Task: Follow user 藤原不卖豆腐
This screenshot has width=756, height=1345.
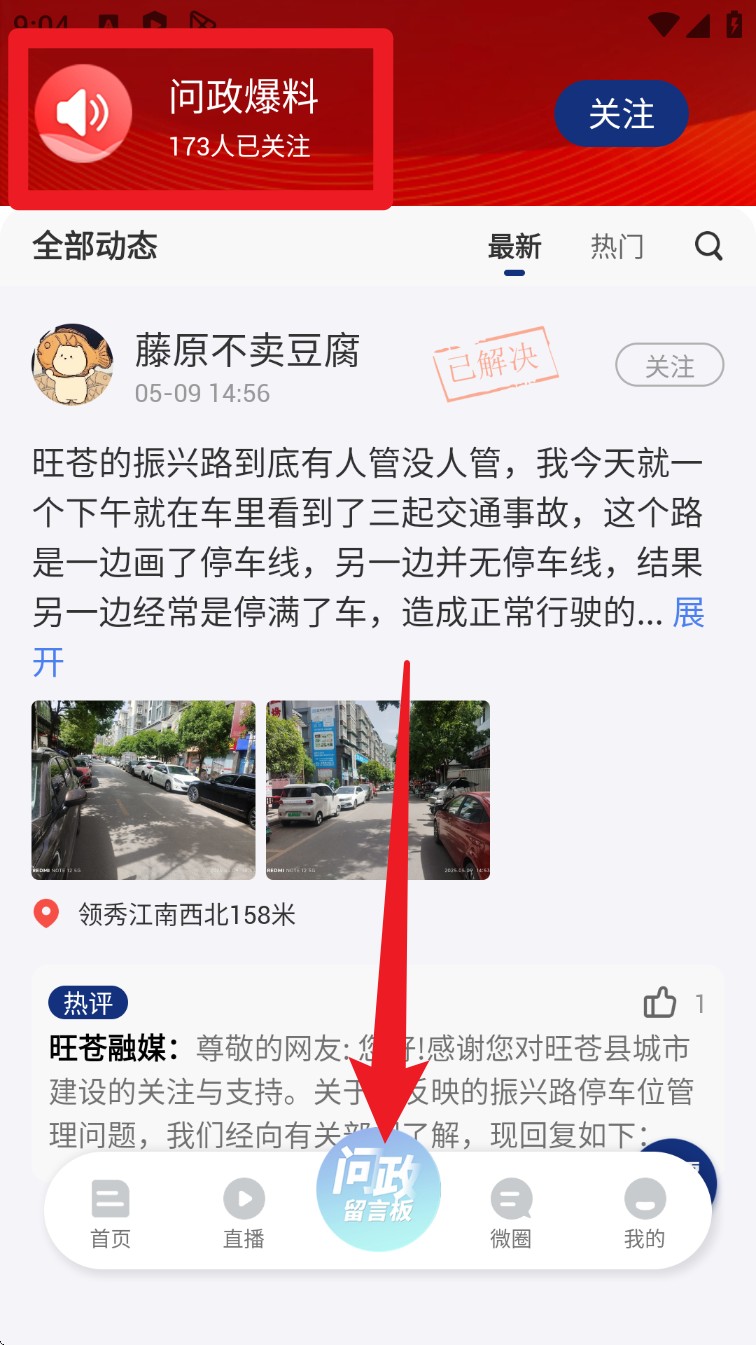Action: click(x=669, y=366)
